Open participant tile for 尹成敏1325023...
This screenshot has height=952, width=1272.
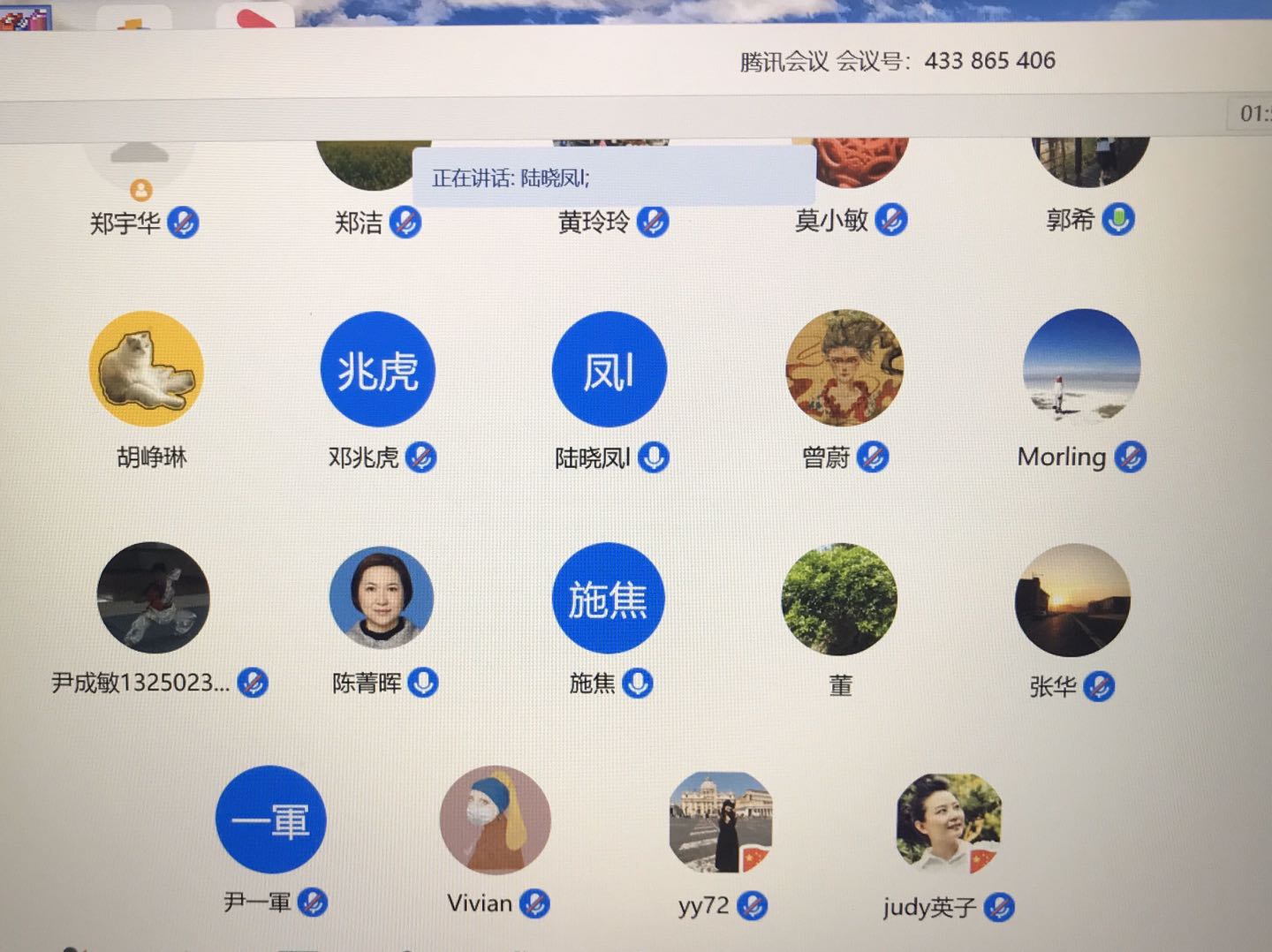click(153, 598)
